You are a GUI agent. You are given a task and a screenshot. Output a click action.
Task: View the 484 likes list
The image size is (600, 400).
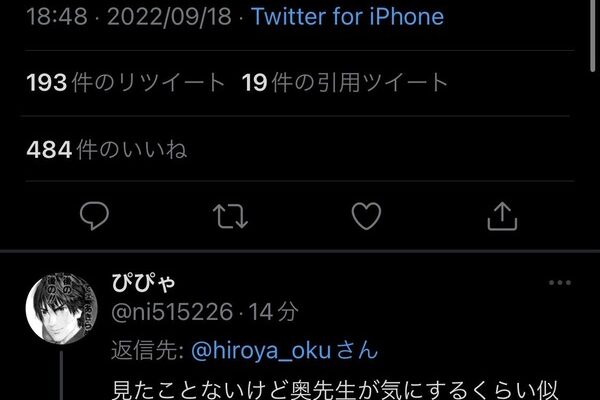click(107, 150)
